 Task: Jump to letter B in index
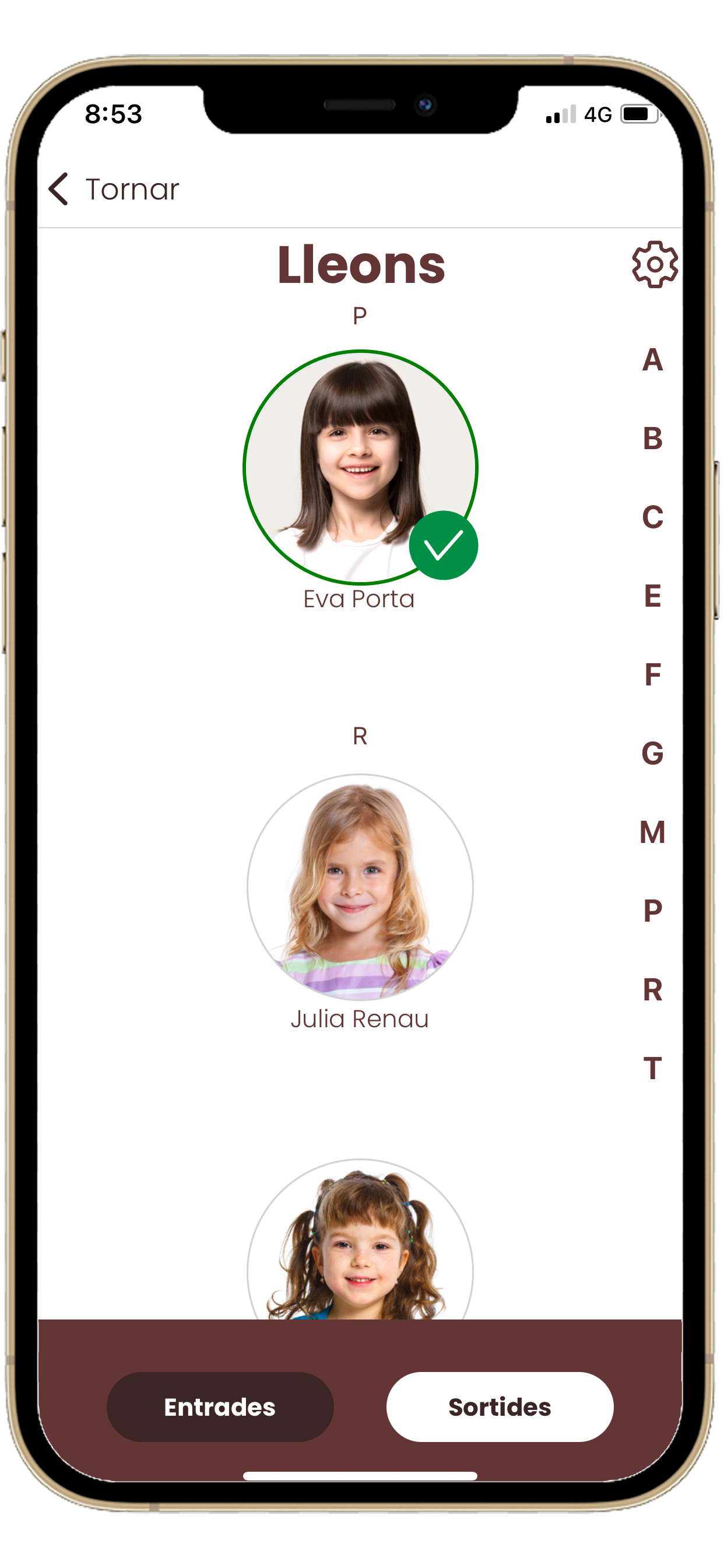click(x=652, y=438)
